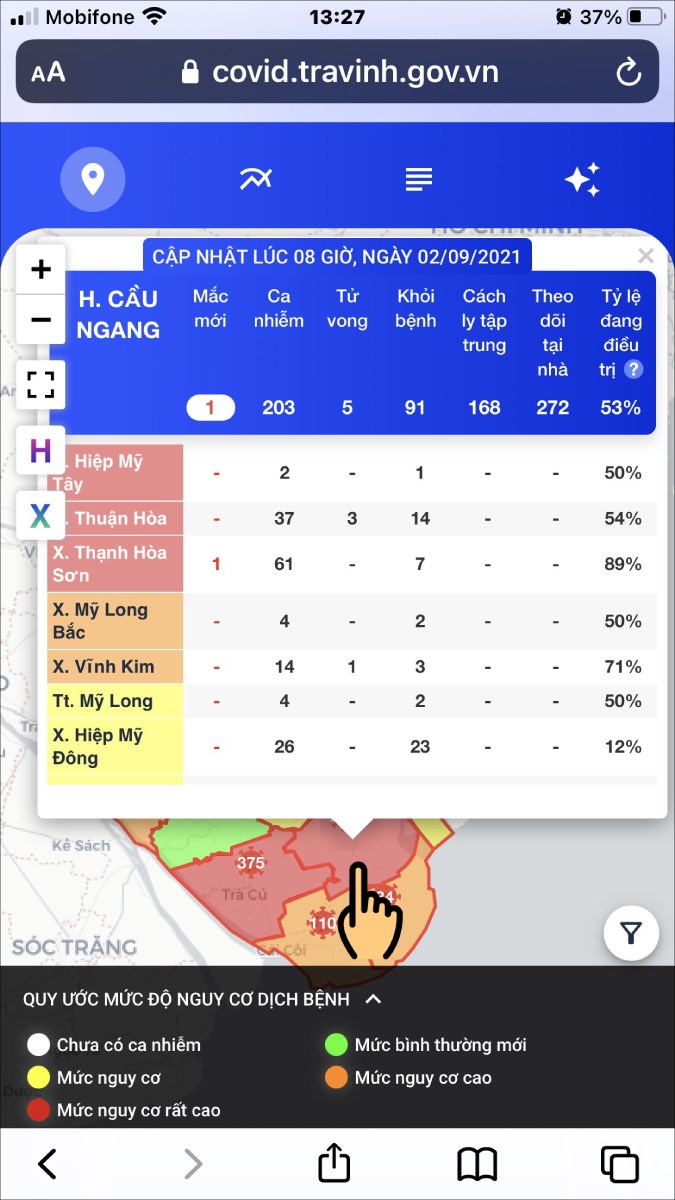The image size is (675, 1200).
Task: Open Safari bookmarks
Action: (477, 1164)
